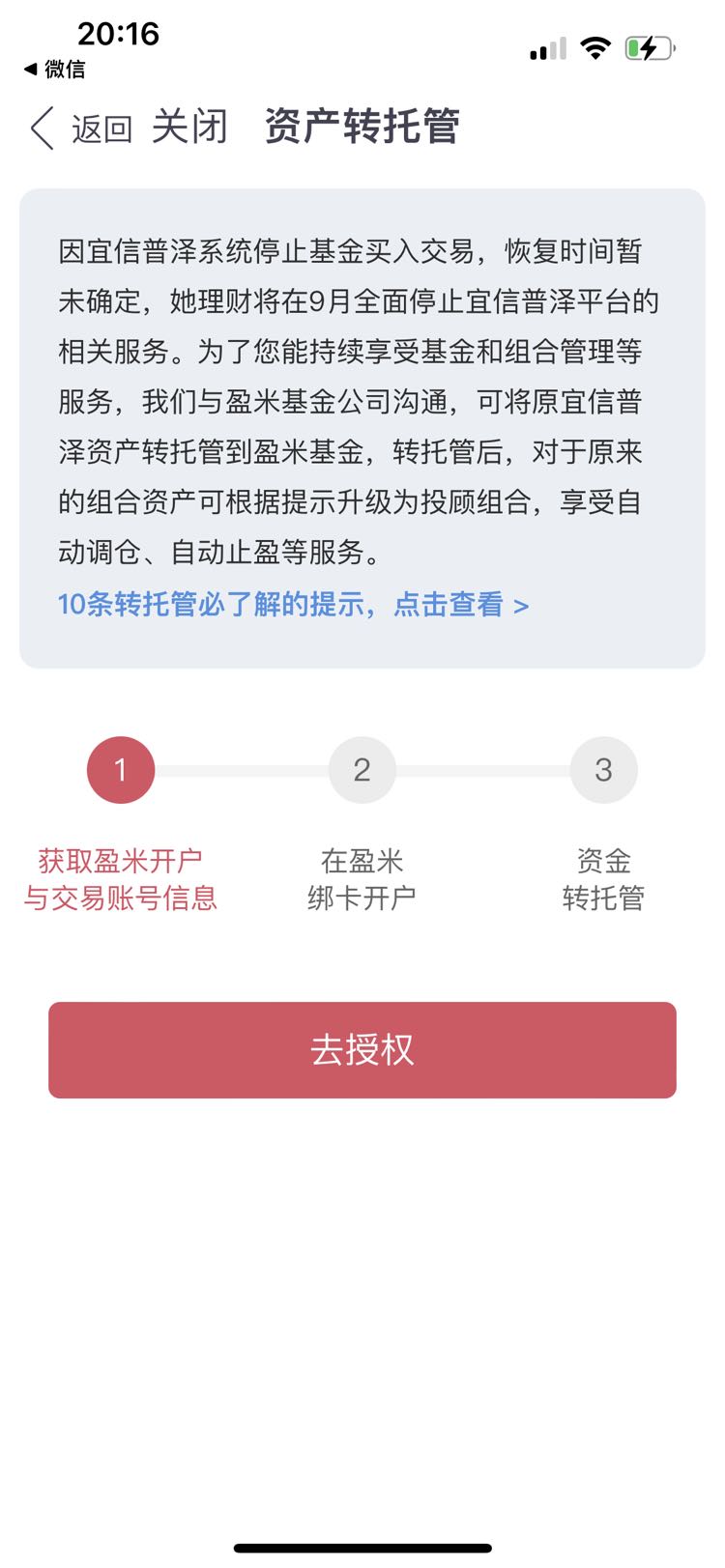This screenshot has height=1568, width=725.
Task: Go back with the 返回 arrow
Action: point(81,128)
